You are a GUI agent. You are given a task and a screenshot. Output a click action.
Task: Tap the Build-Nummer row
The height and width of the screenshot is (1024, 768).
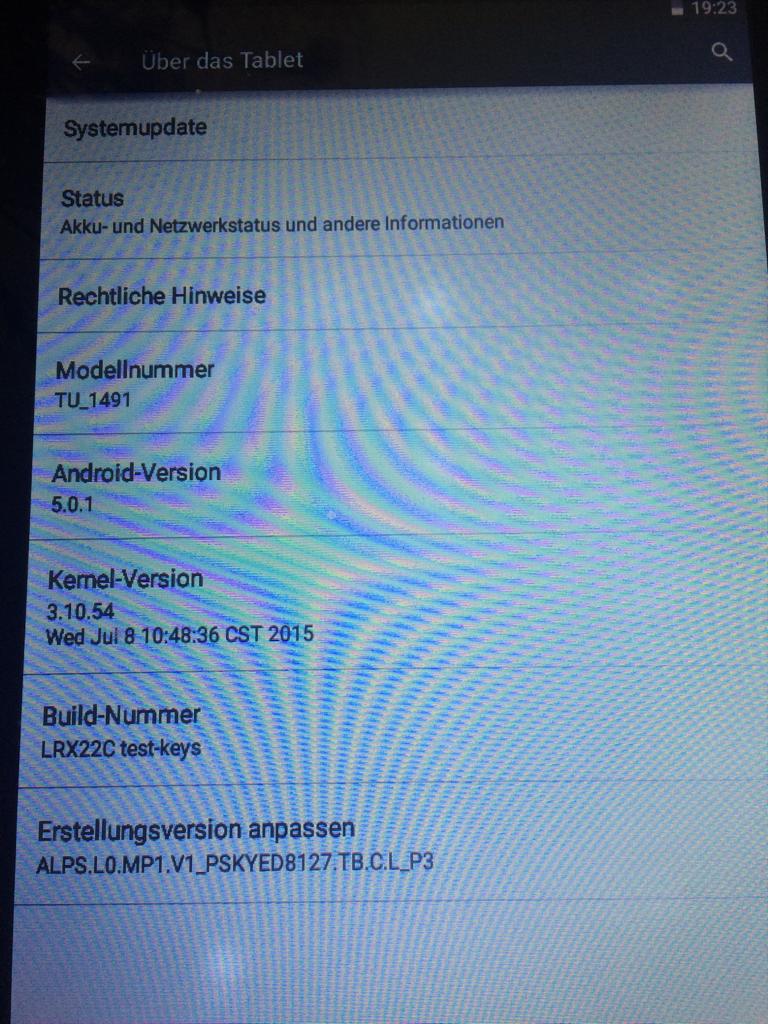point(122,730)
